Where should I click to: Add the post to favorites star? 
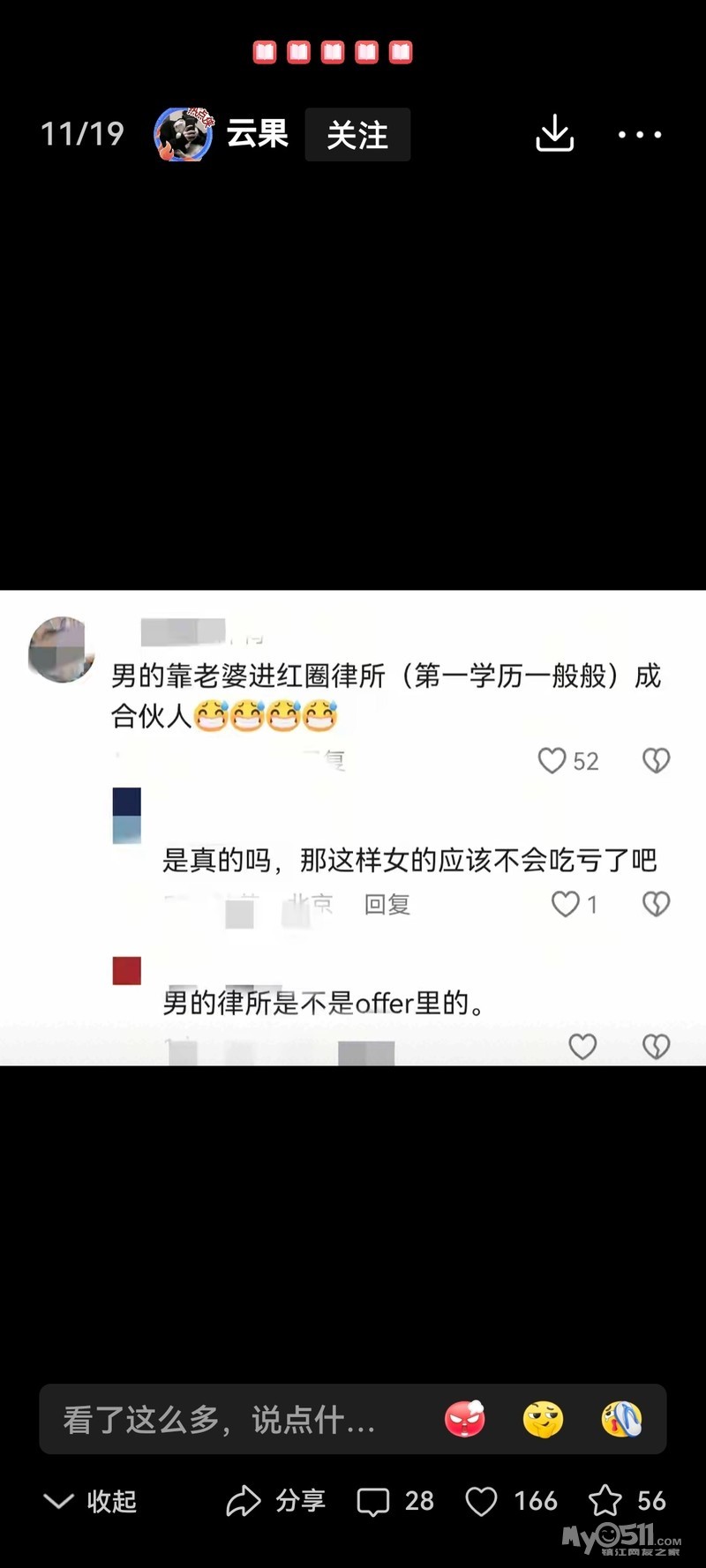tap(627, 1501)
